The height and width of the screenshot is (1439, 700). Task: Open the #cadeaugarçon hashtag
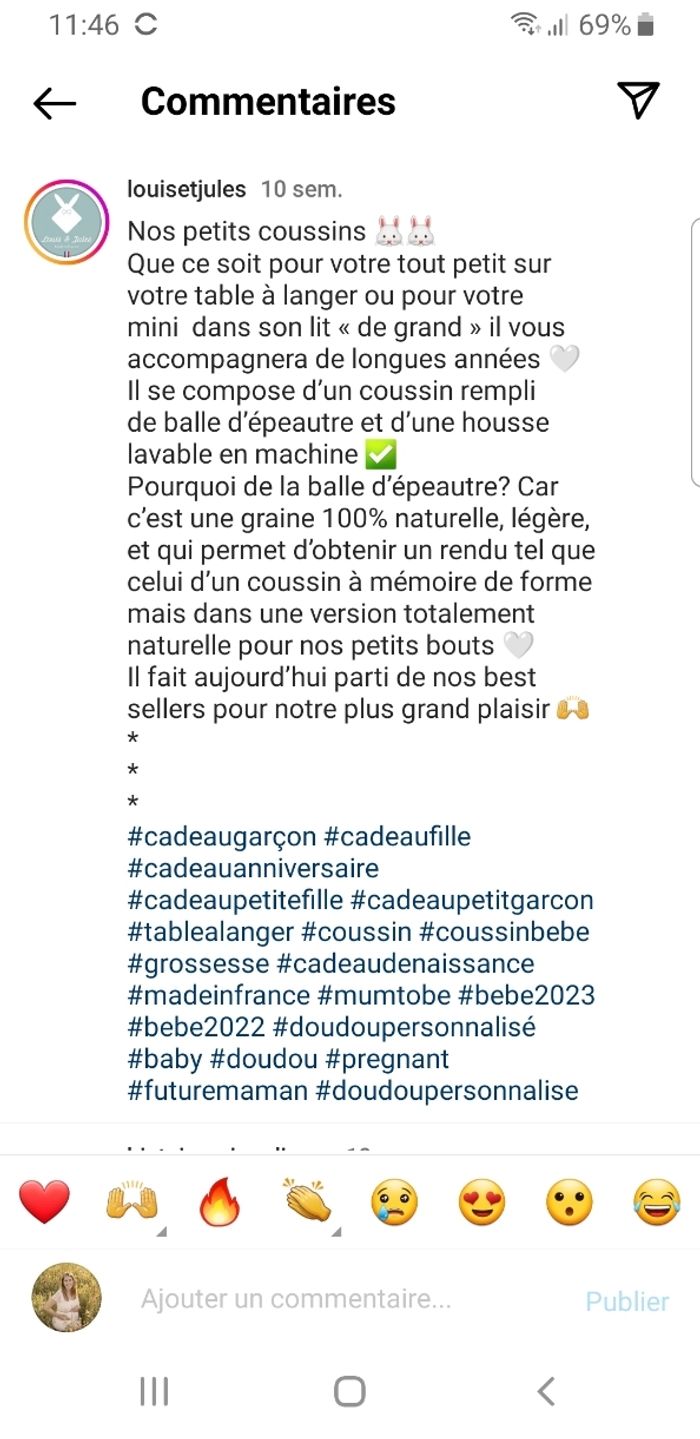pyautogui.click(x=222, y=836)
